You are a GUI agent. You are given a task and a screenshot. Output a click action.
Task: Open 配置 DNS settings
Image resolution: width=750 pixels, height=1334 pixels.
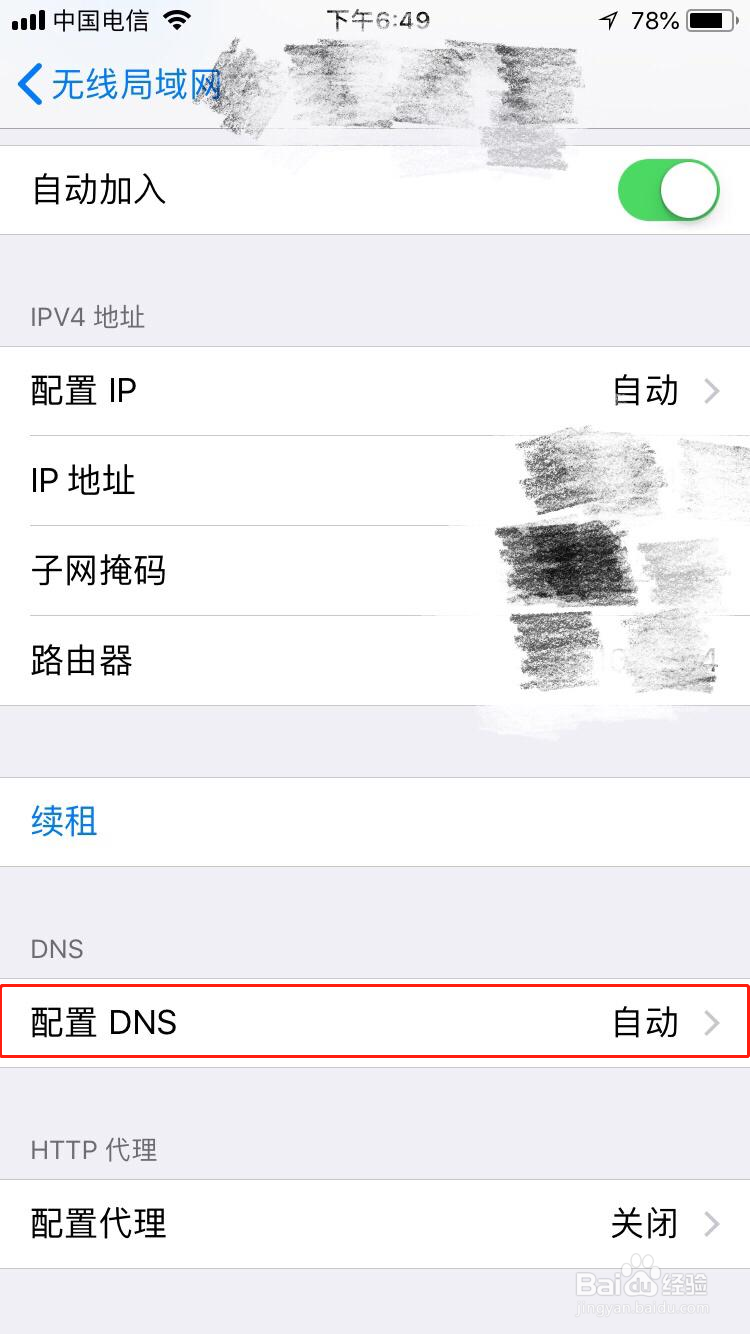click(x=375, y=1022)
